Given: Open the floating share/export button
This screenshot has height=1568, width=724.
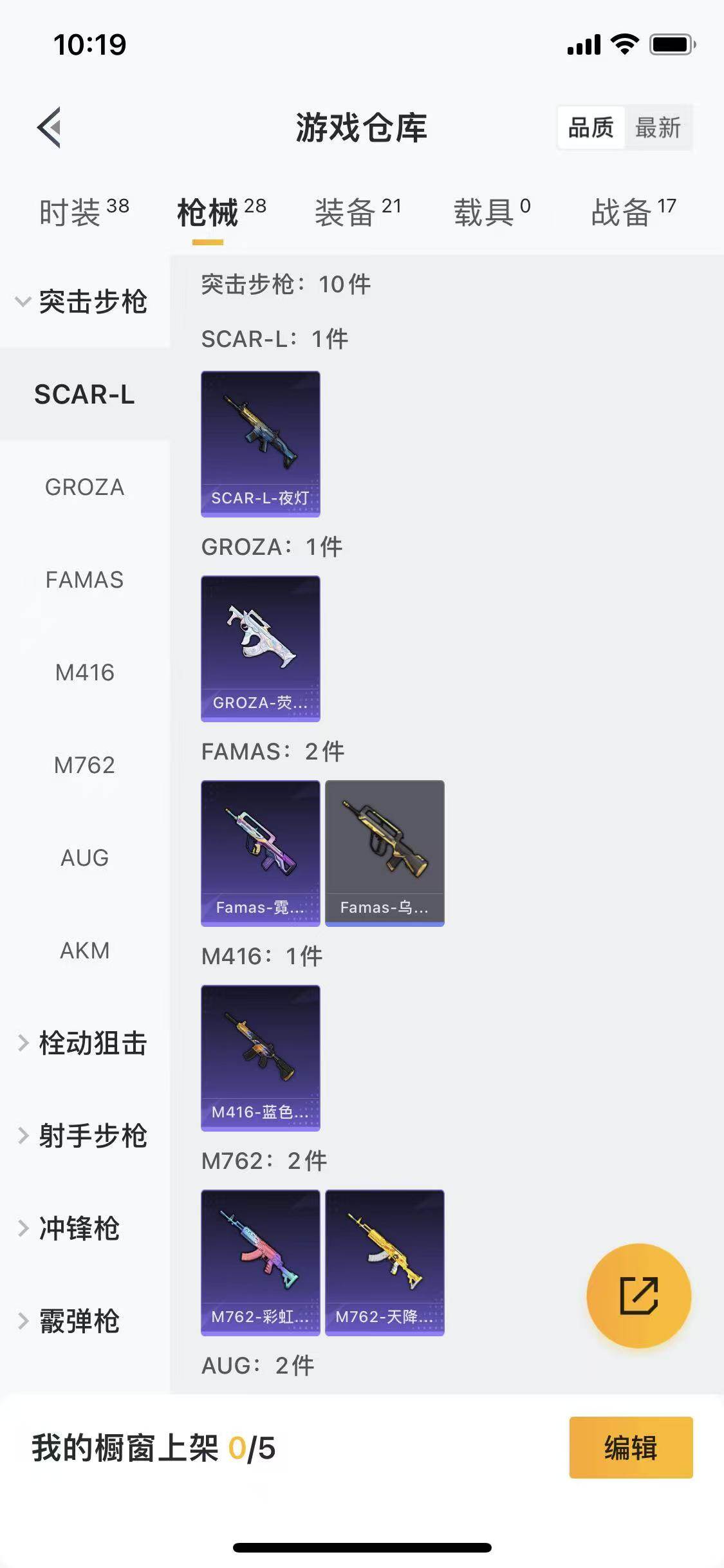Looking at the screenshot, I should point(639,1296).
